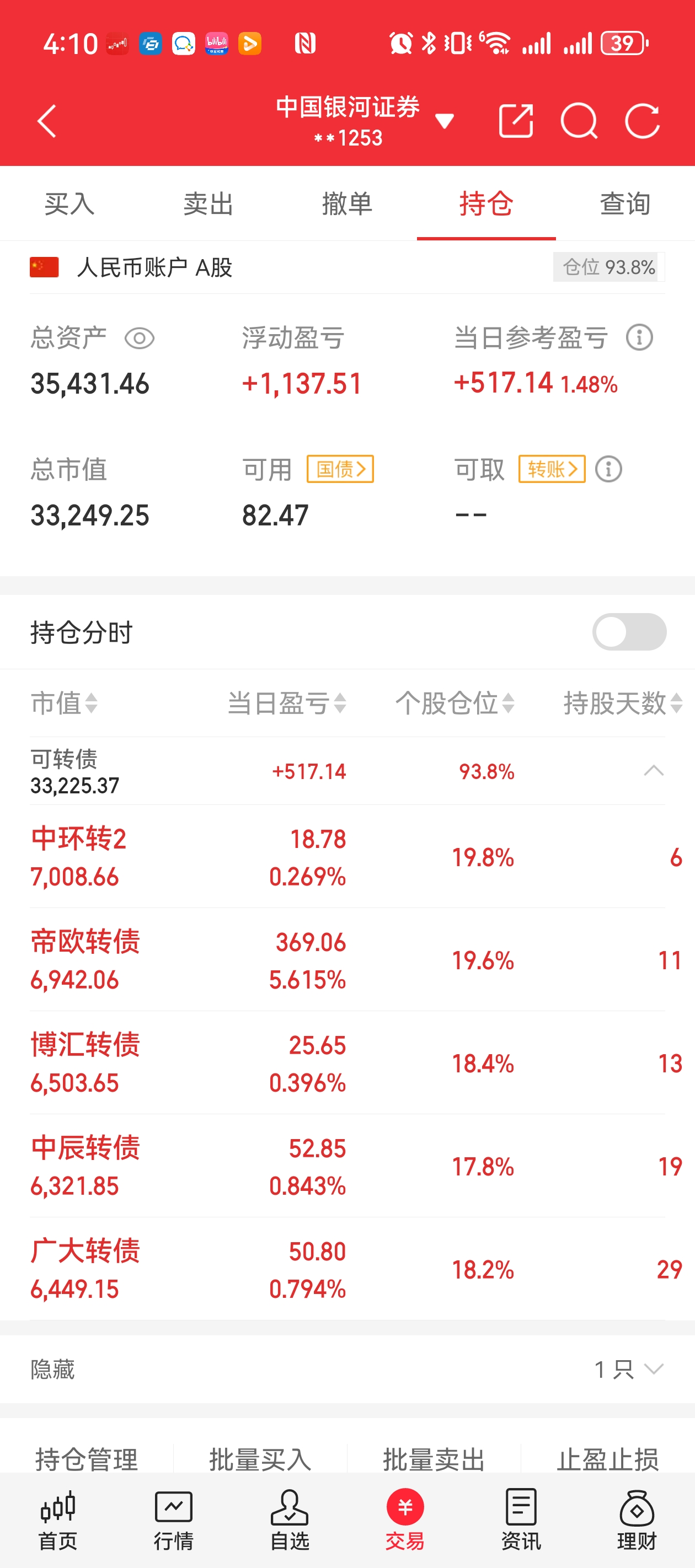
Task: Tap the 国债 button next to 可用
Action: point(340,469)
